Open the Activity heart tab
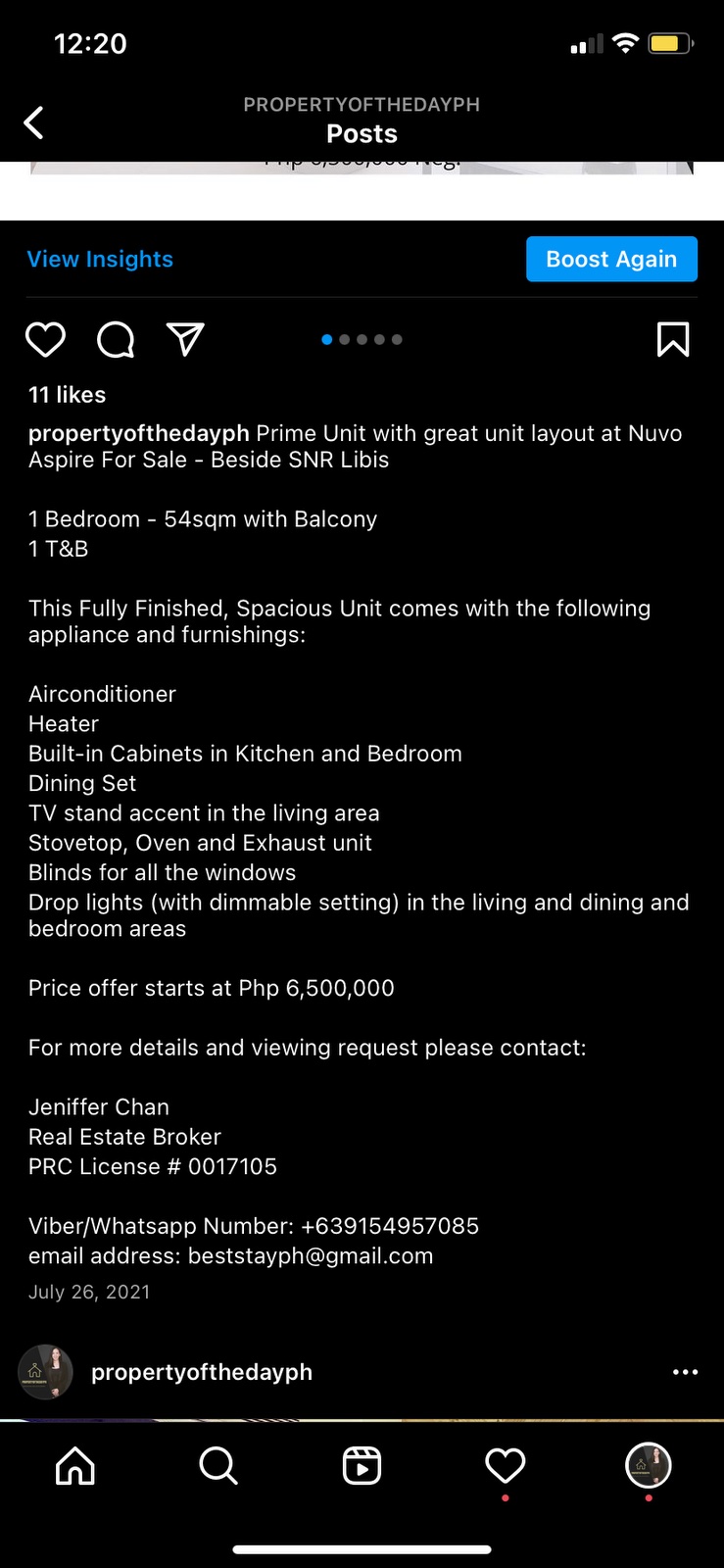Screen dimensions: 724x1568 point(506,1466)
